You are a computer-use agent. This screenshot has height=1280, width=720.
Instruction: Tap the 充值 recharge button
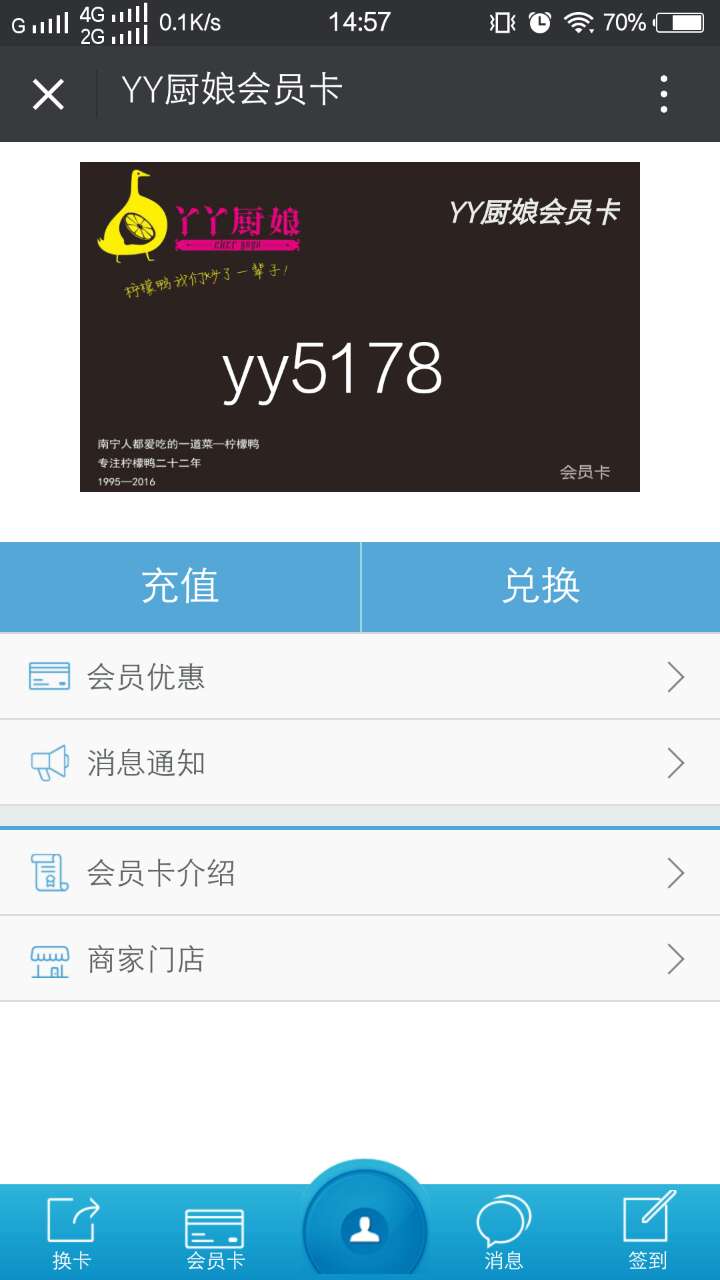click(x=180, y=587)
